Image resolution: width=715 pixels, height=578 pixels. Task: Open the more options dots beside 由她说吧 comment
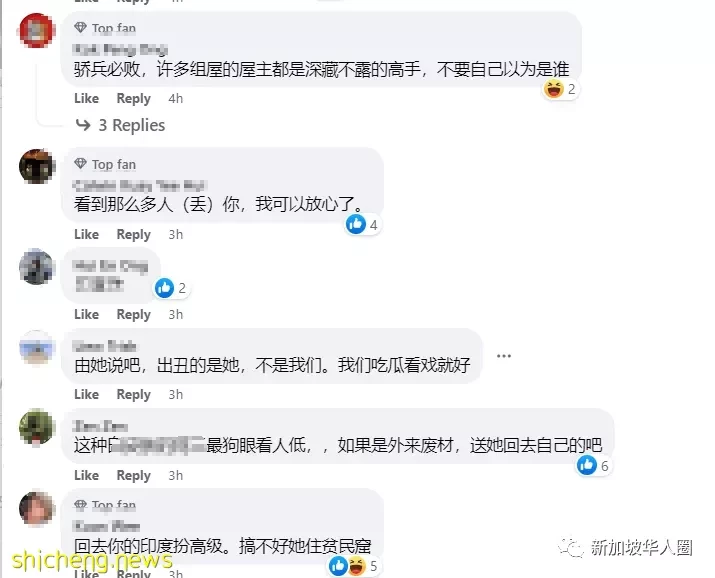[507, 356]
